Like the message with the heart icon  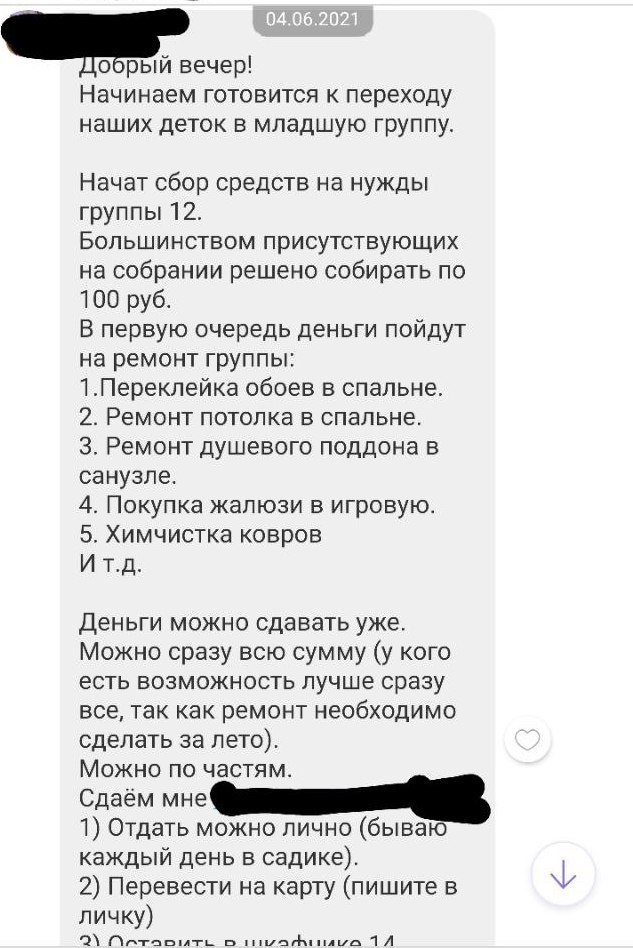click(x=527, y=741)
